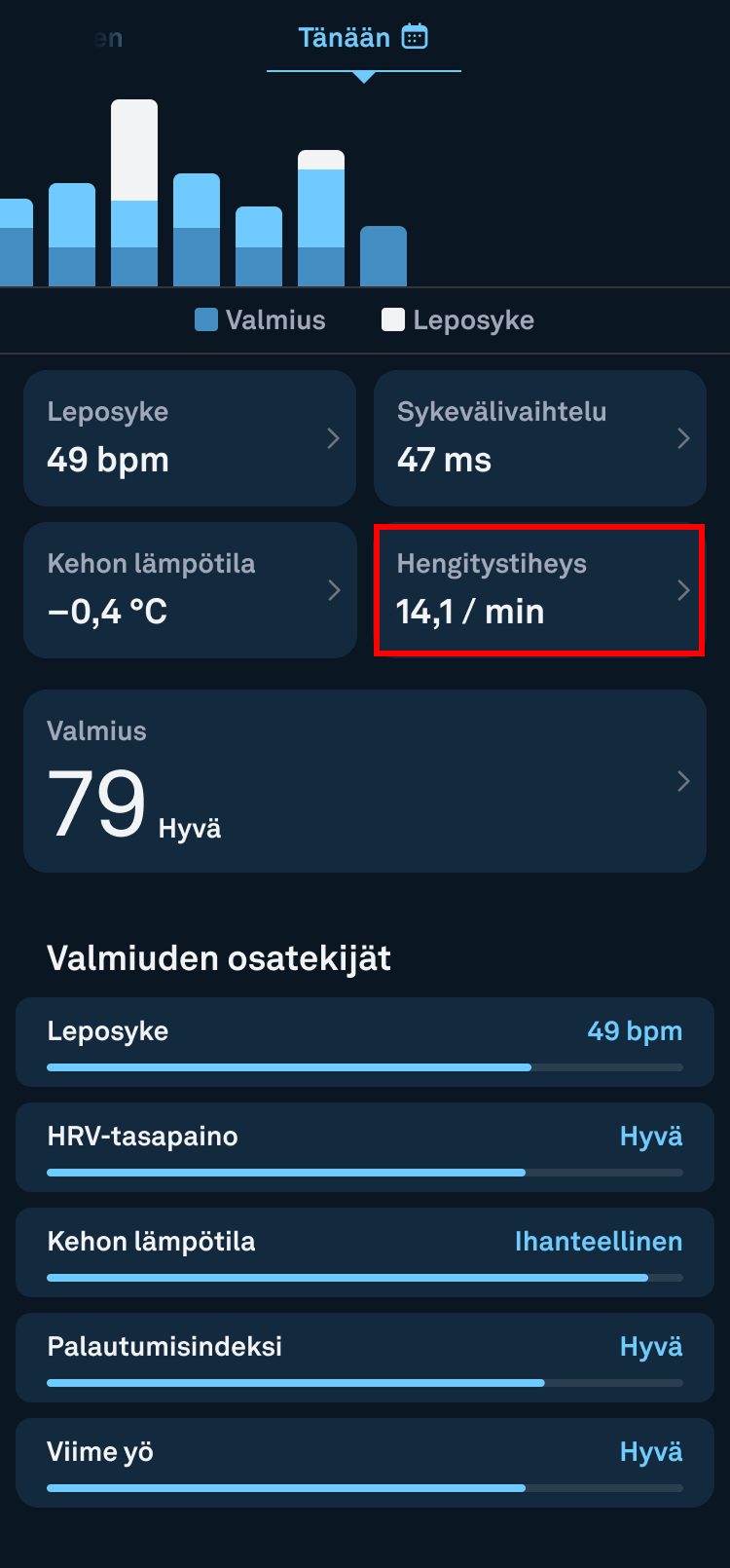Select the tallest bar in the chart
The height and width of the screenshot is (1568, 730).
pyautogui.click(x=134, y=193)
